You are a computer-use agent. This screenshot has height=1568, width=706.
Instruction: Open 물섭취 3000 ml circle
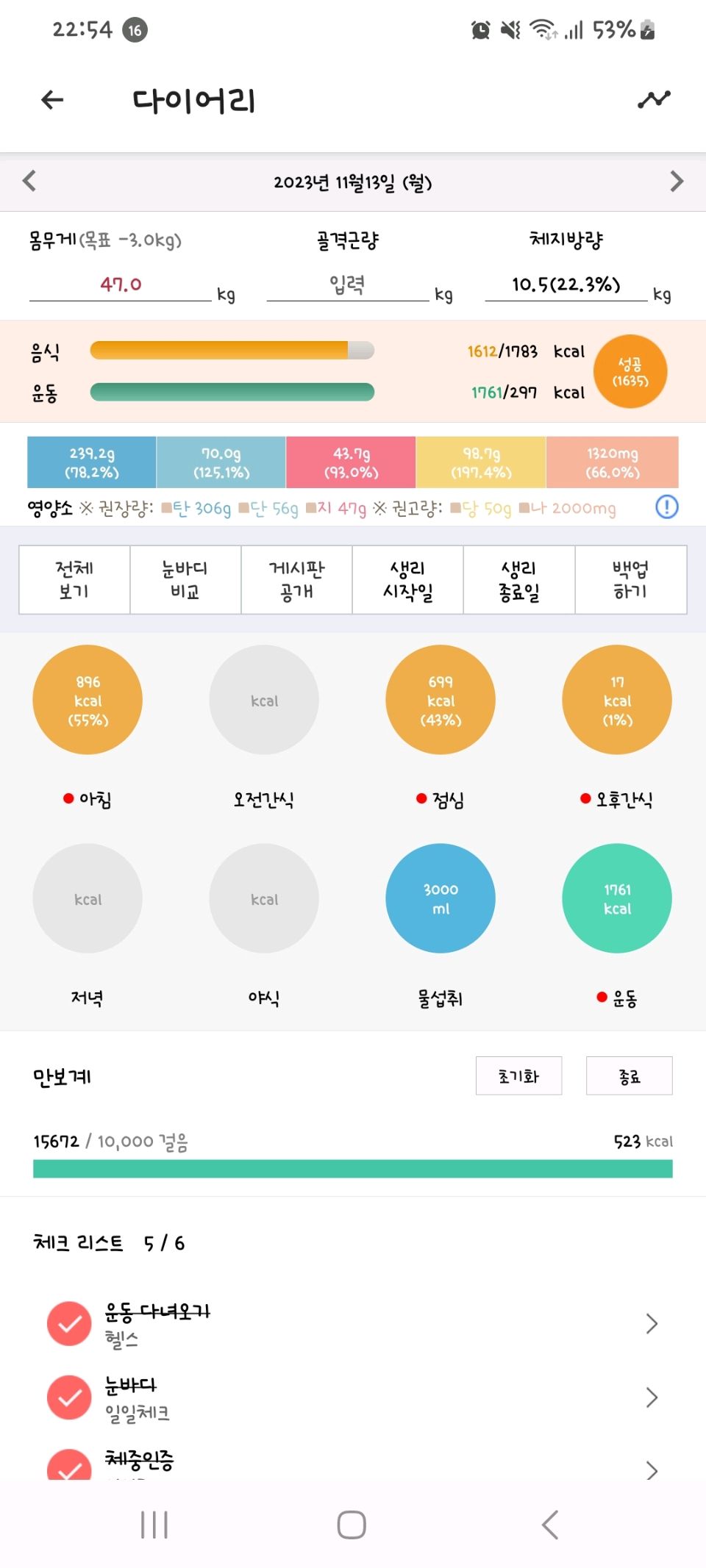click(x=441, y=898)
